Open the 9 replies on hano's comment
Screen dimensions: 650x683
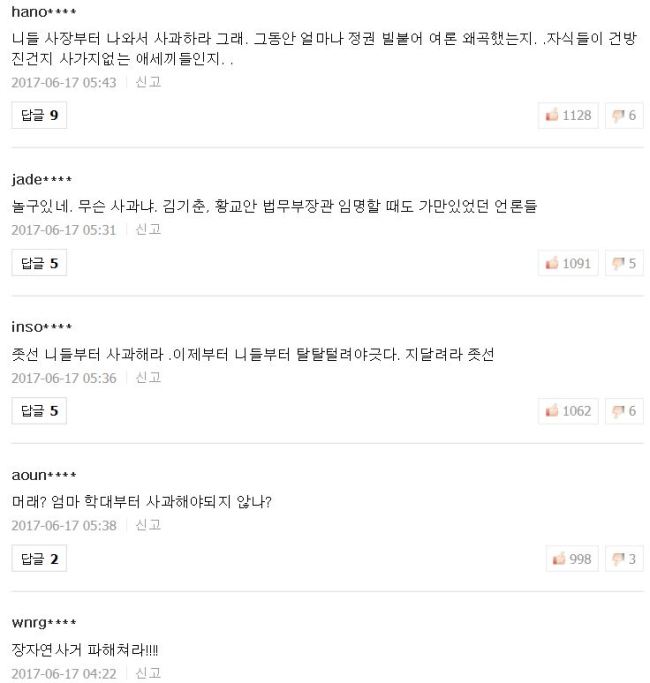pos(39,115)
